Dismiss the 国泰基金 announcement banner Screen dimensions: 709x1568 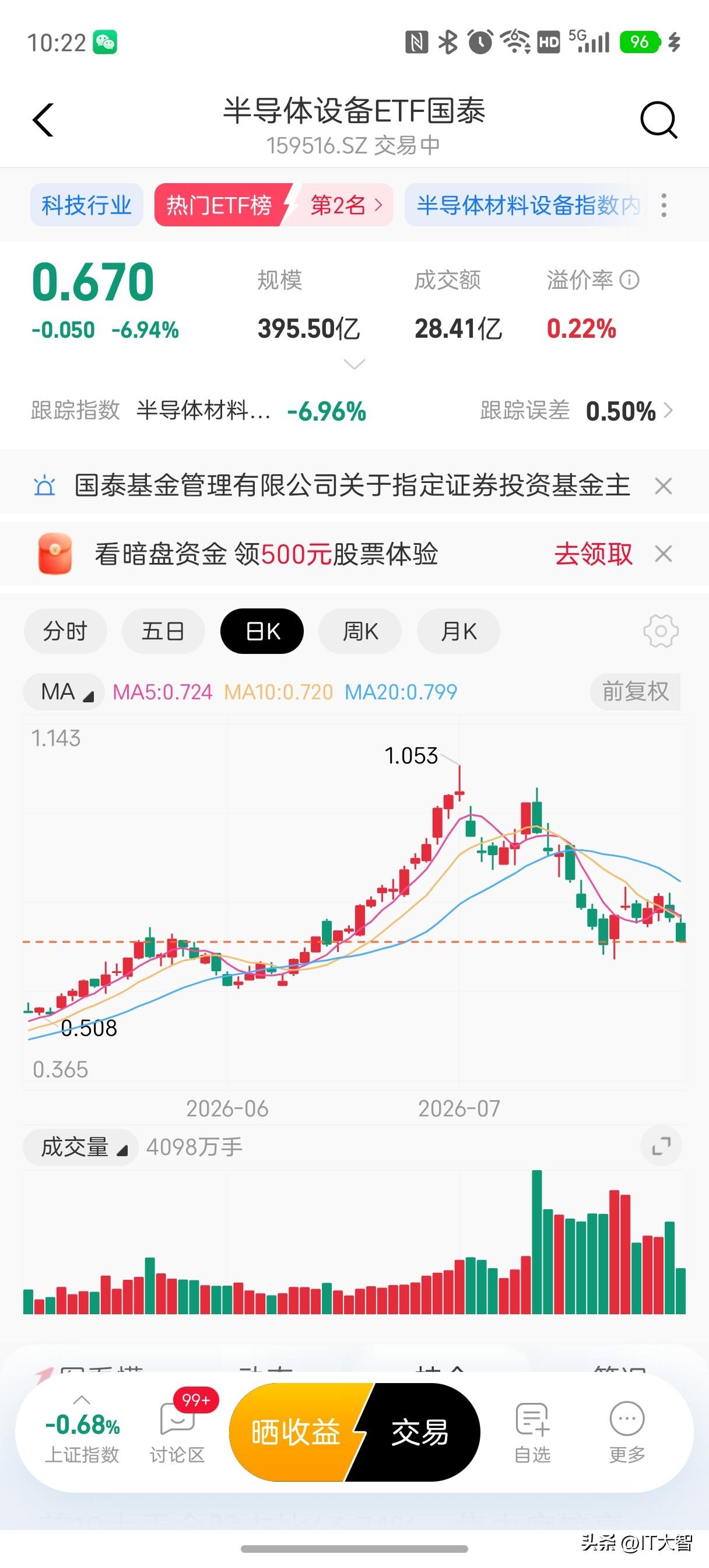(664, 486)
